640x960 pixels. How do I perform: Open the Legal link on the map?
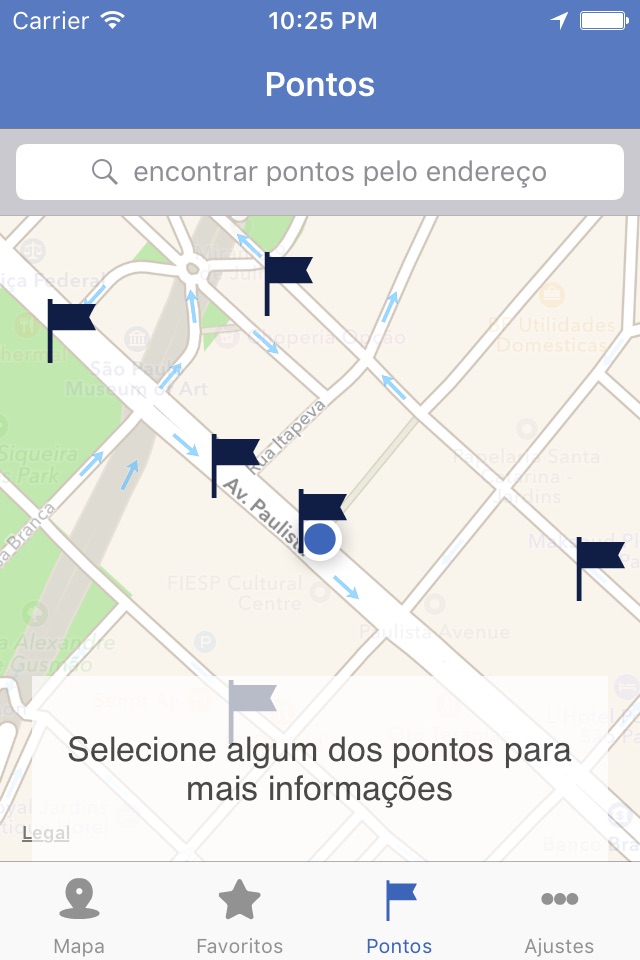pos(46,833)
